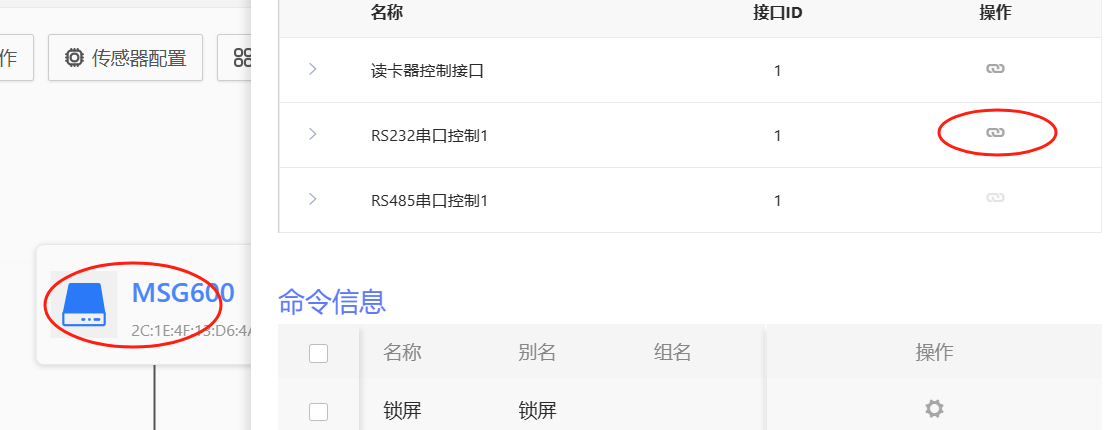Viewport: 1105px width, 430px height.
Task: Tap link icon for RS232串口控制1
Action: tap(994, 133)
